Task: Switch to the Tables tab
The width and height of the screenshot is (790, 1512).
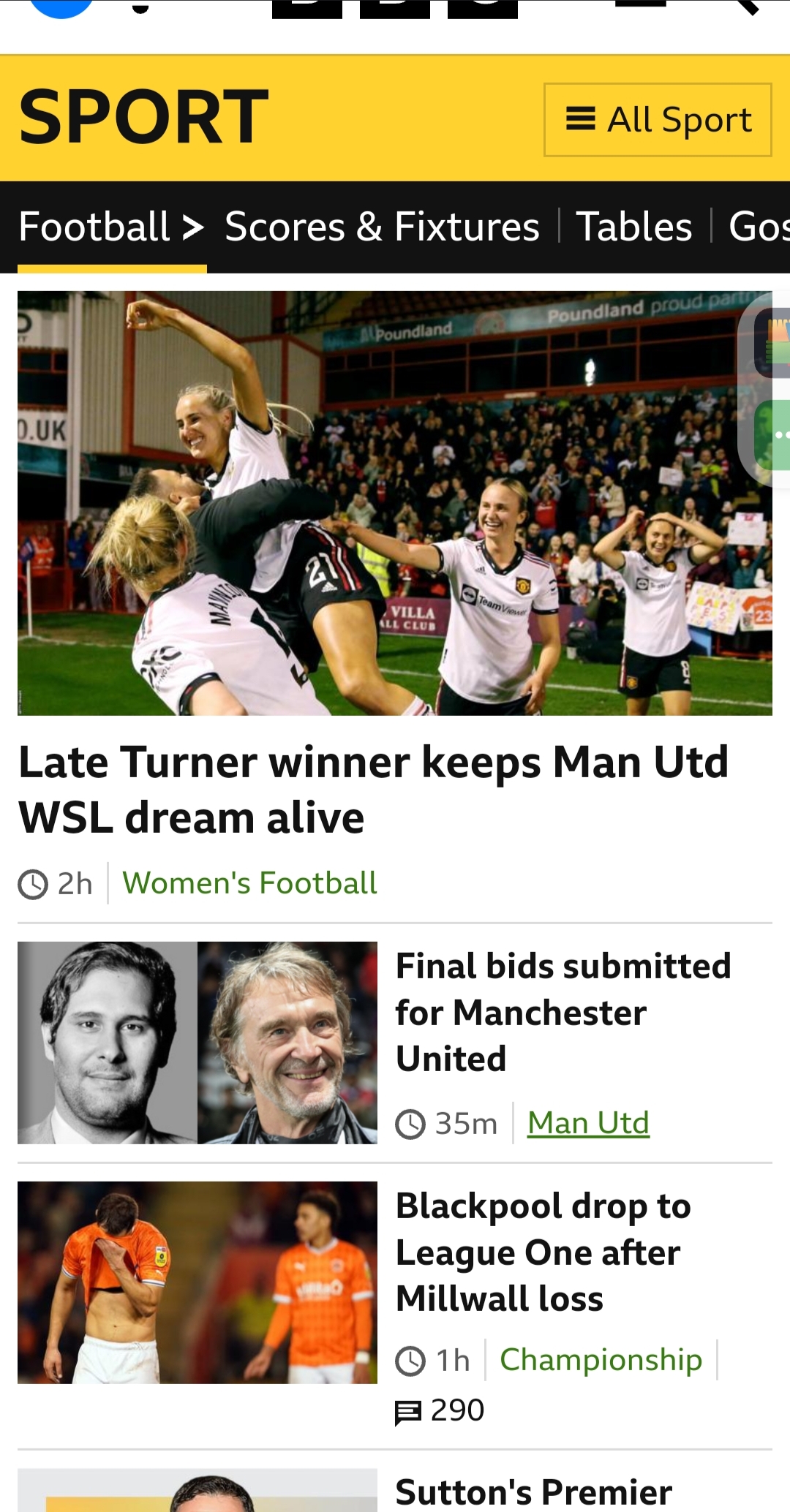Action: [x=633, y=227]
